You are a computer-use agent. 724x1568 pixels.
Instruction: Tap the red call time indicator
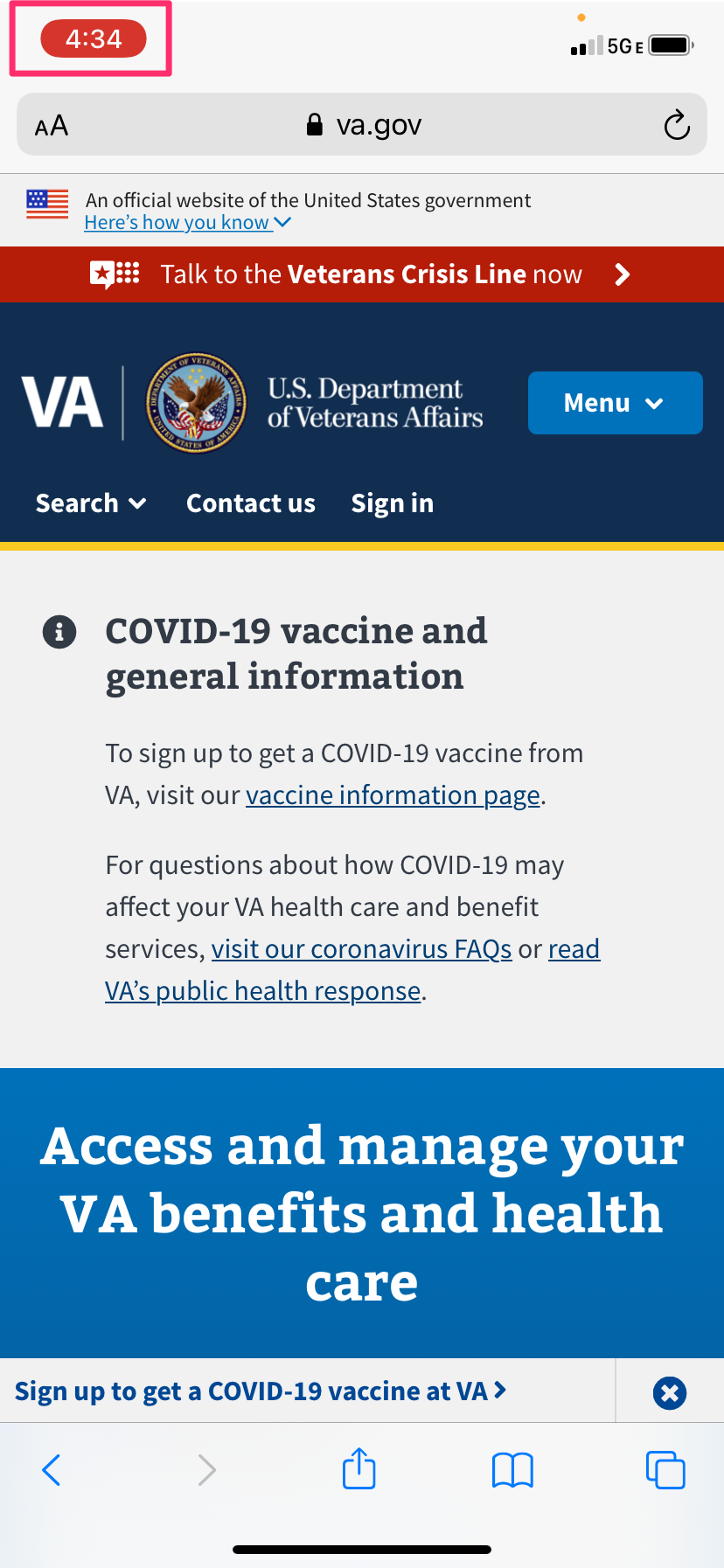(93, 39)
